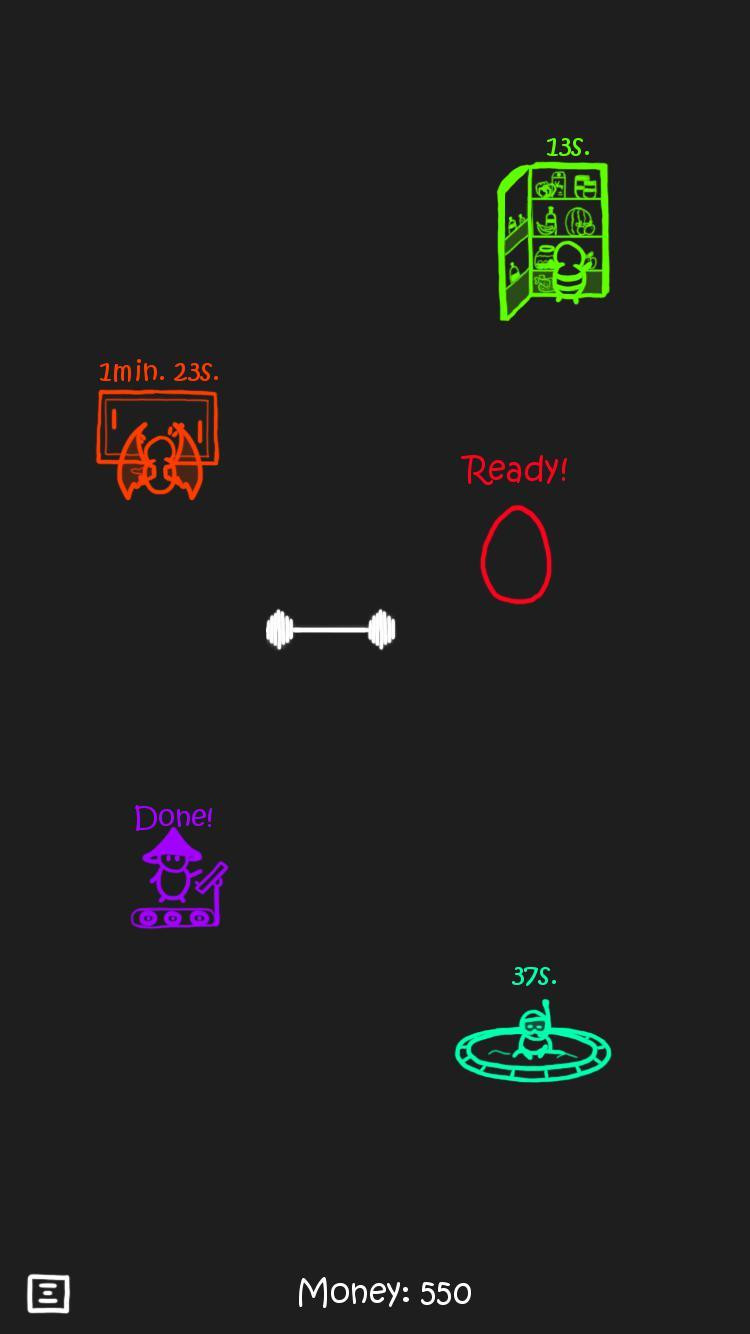
Task: Select the teal swimming pool creature
Action: 533,1041
